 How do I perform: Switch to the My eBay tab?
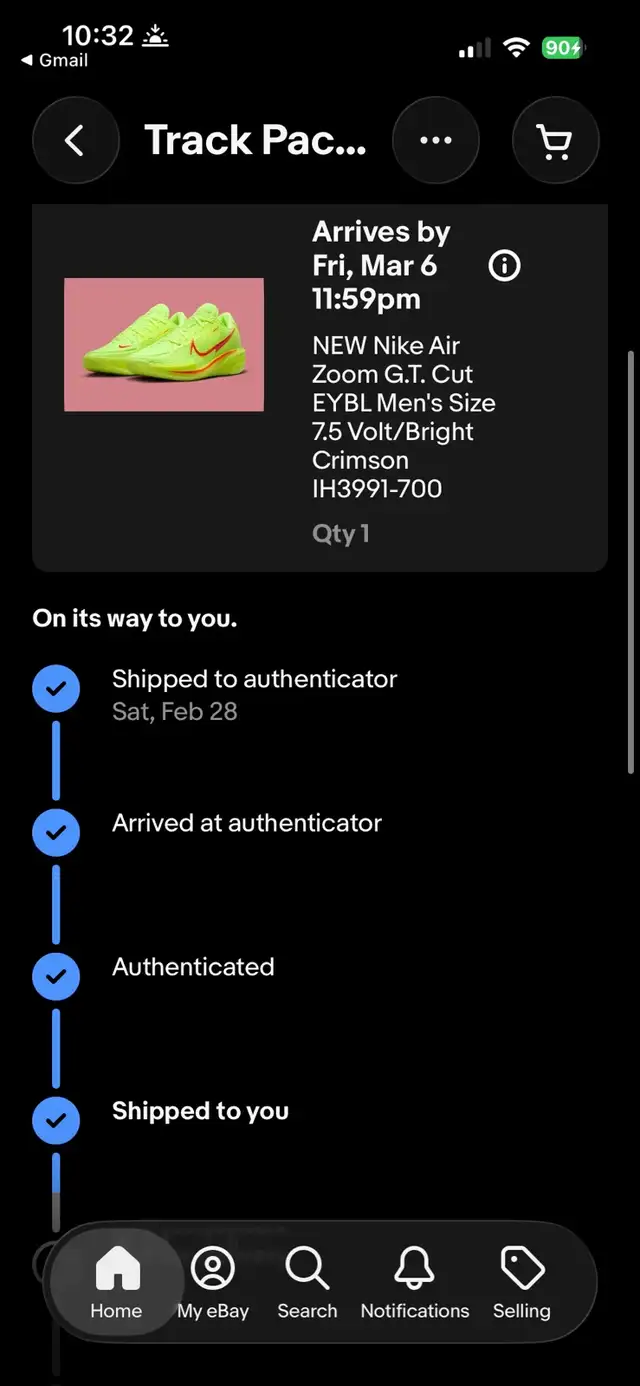coord(212,1283)
